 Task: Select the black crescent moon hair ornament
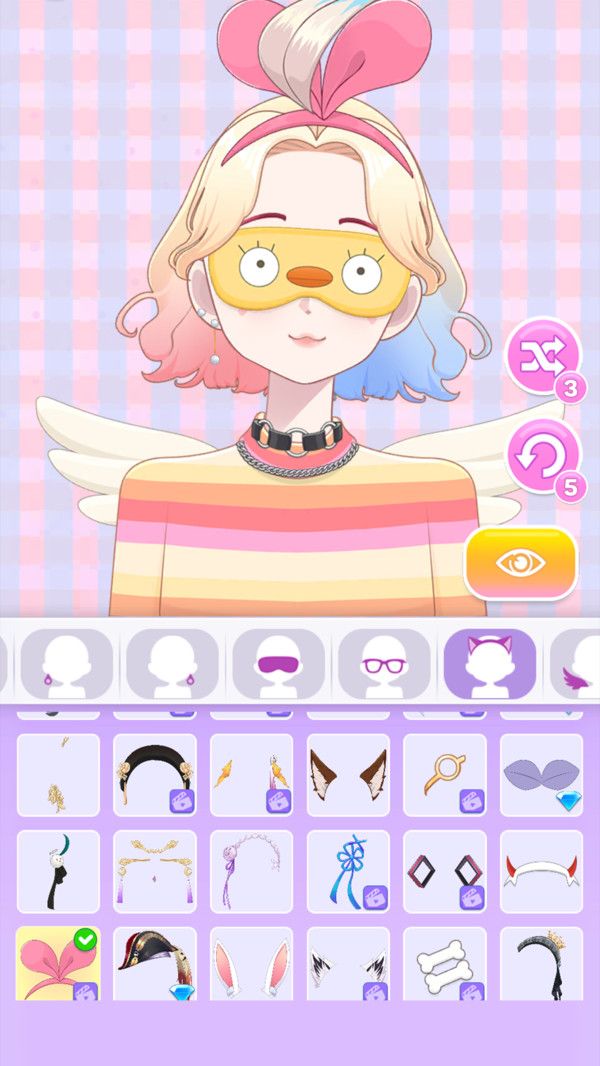pos(58,871)
